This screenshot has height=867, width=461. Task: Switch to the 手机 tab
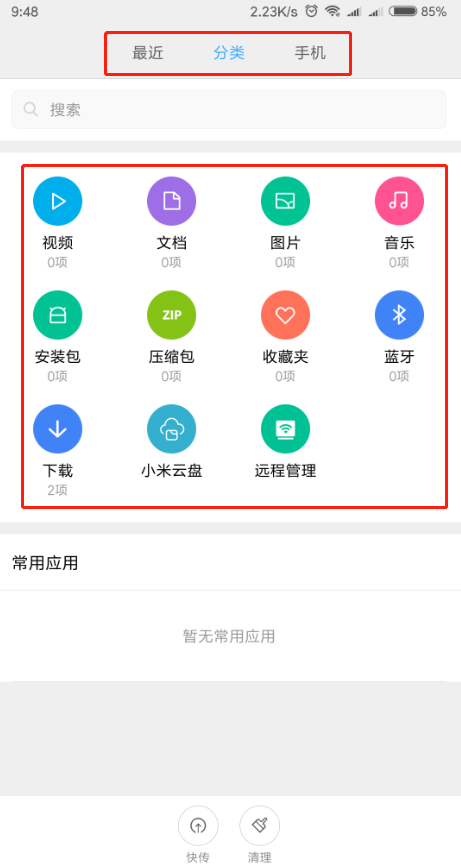[310, 53]
